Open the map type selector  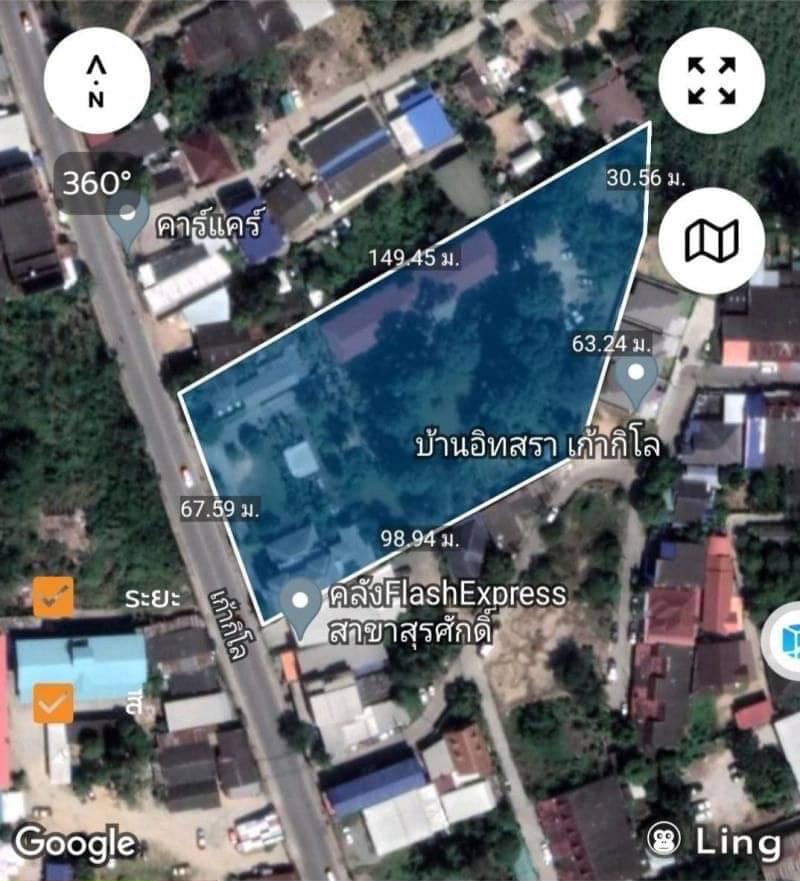pos(712,241)
